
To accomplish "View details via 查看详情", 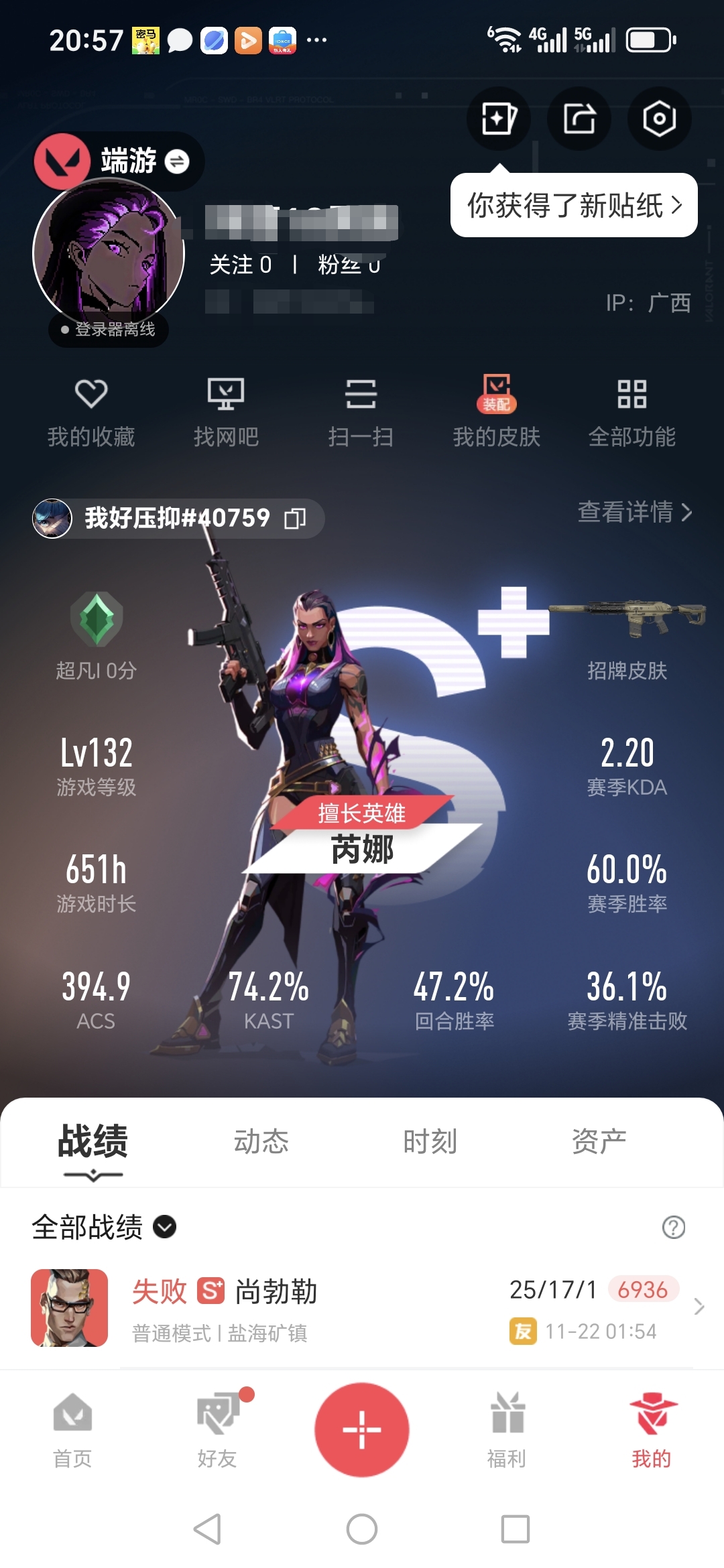I will (x=634, y=512).
